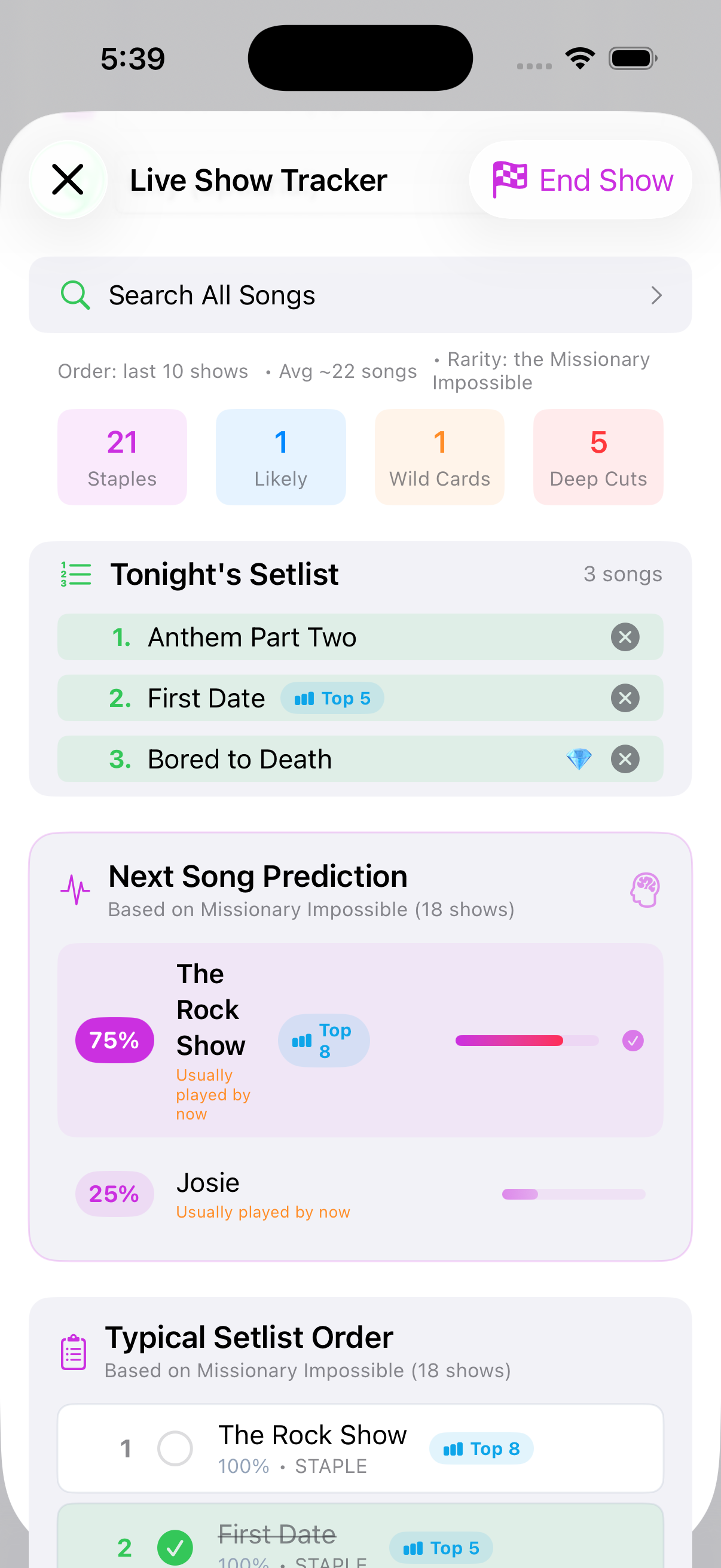Mark The Rock Show as played
The height and width of the screenshot is (1568, 721).
(175, 1448)
